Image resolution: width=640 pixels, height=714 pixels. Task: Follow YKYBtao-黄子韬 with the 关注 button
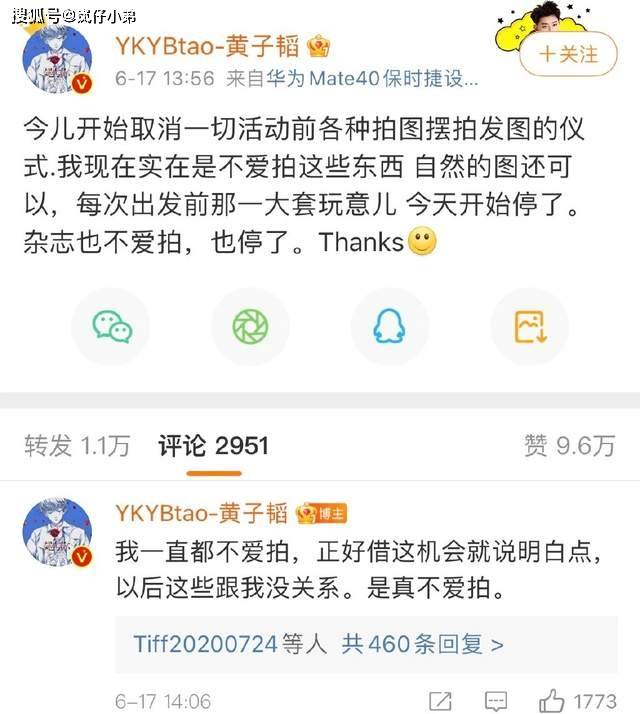(x=568, y=53)
